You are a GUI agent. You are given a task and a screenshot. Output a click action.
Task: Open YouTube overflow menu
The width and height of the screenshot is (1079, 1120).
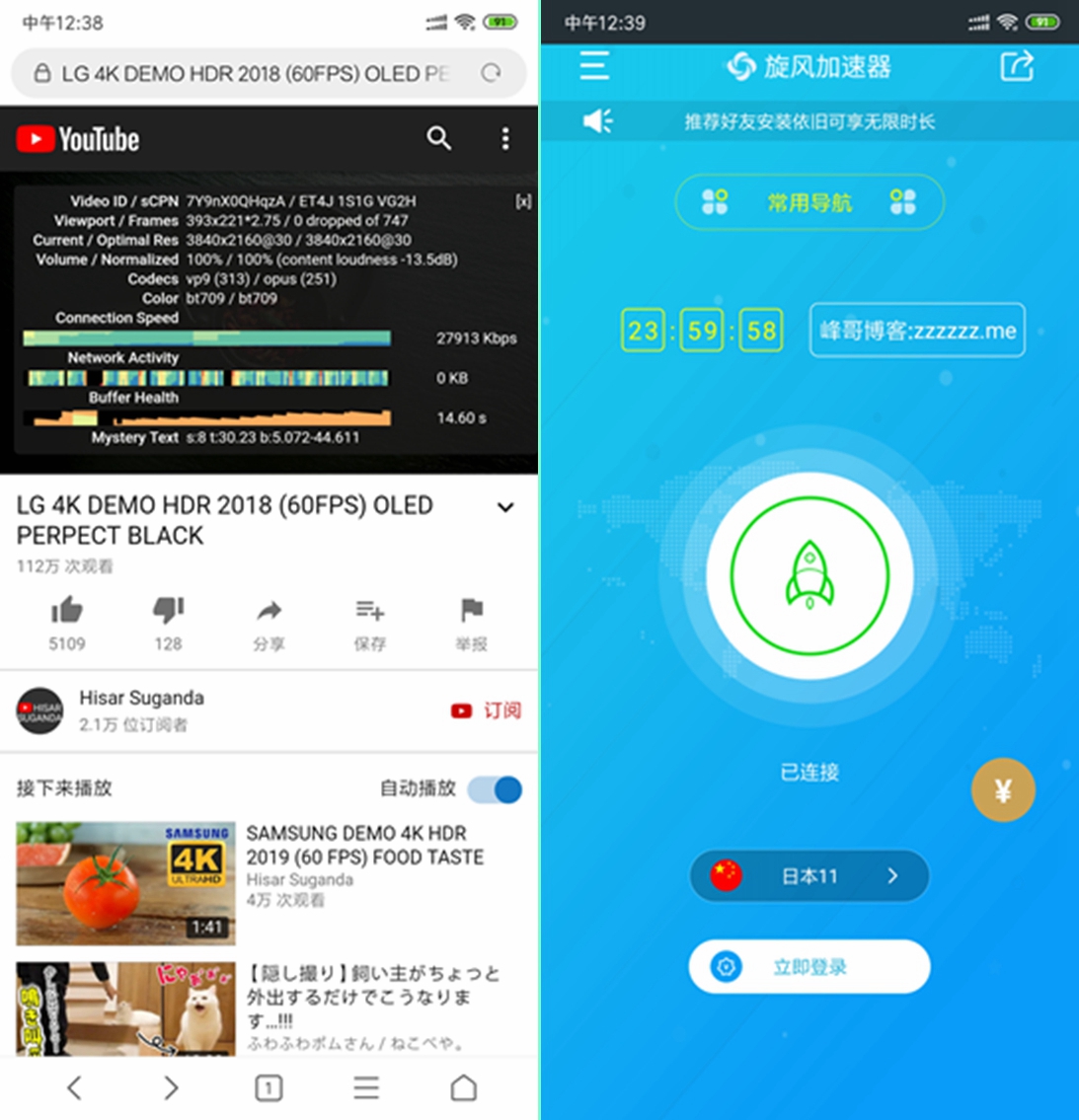click(x=505, y=138)
